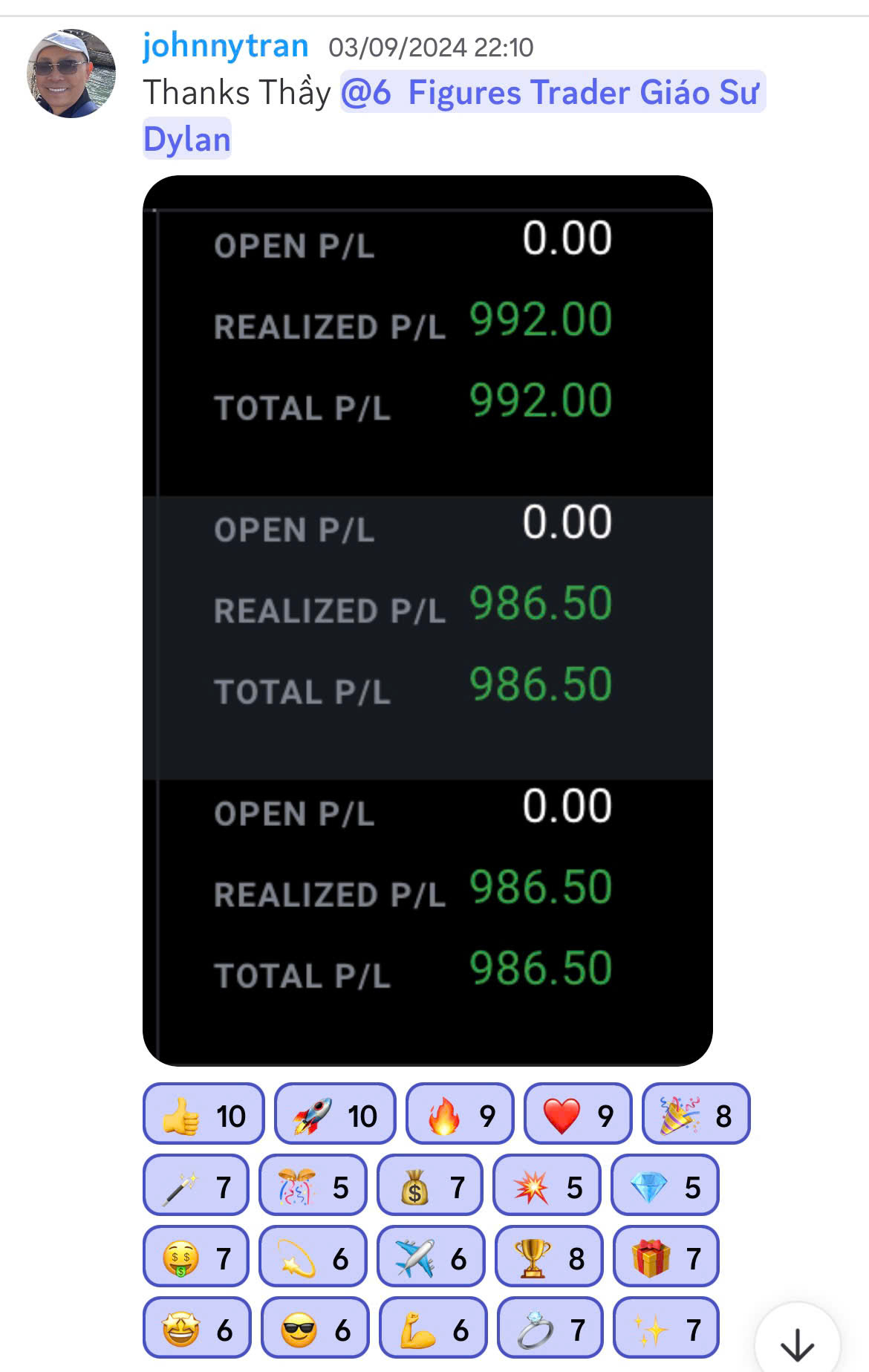This screenshot has width=869, height=1372.
Task: React with the gem stone emoji
Action: 665,1185
